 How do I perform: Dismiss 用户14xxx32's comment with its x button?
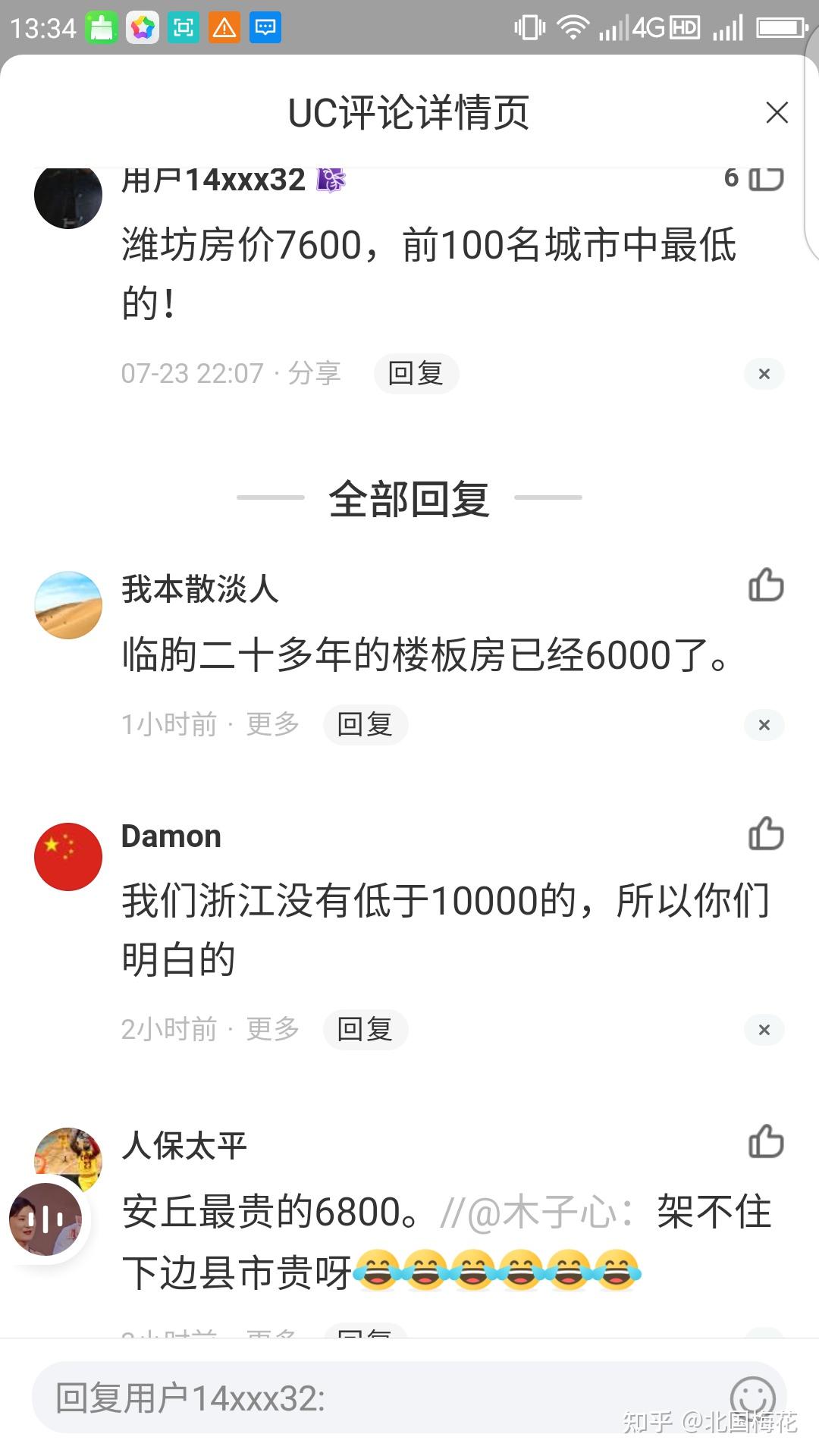tap(764, 374)
